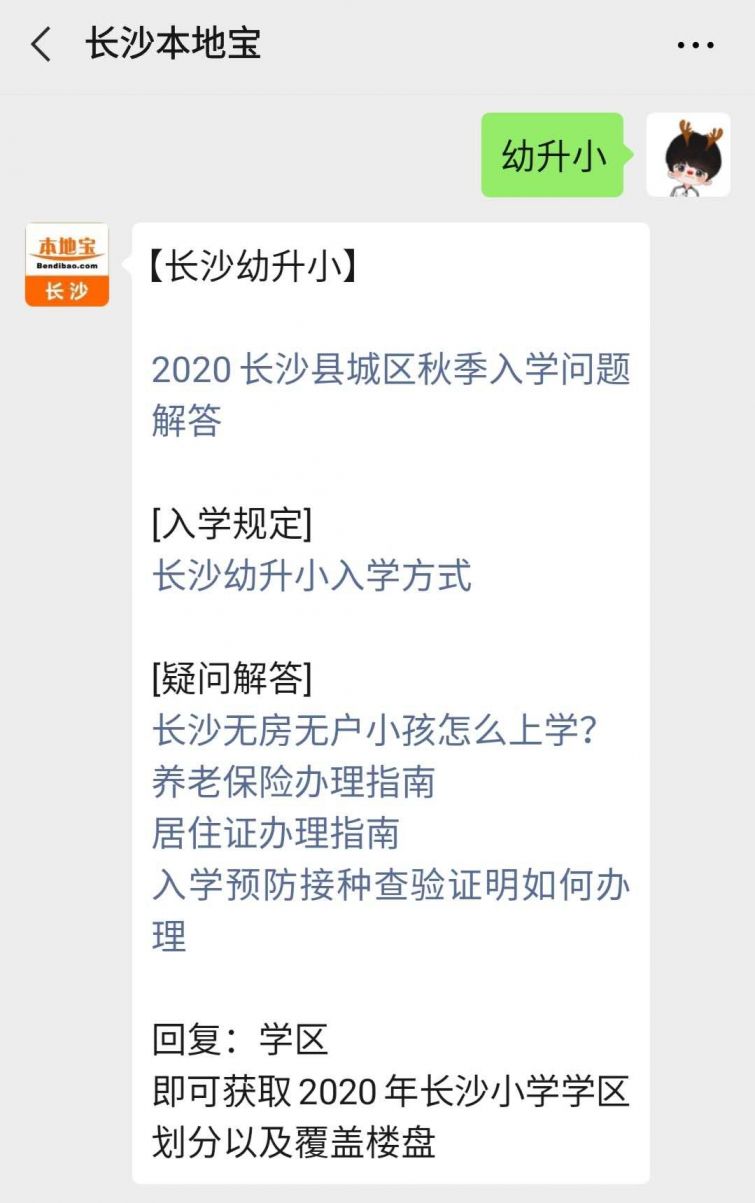Open 养老保险办理指南 link
The image size is (755, 1203).
click(293, 782)
